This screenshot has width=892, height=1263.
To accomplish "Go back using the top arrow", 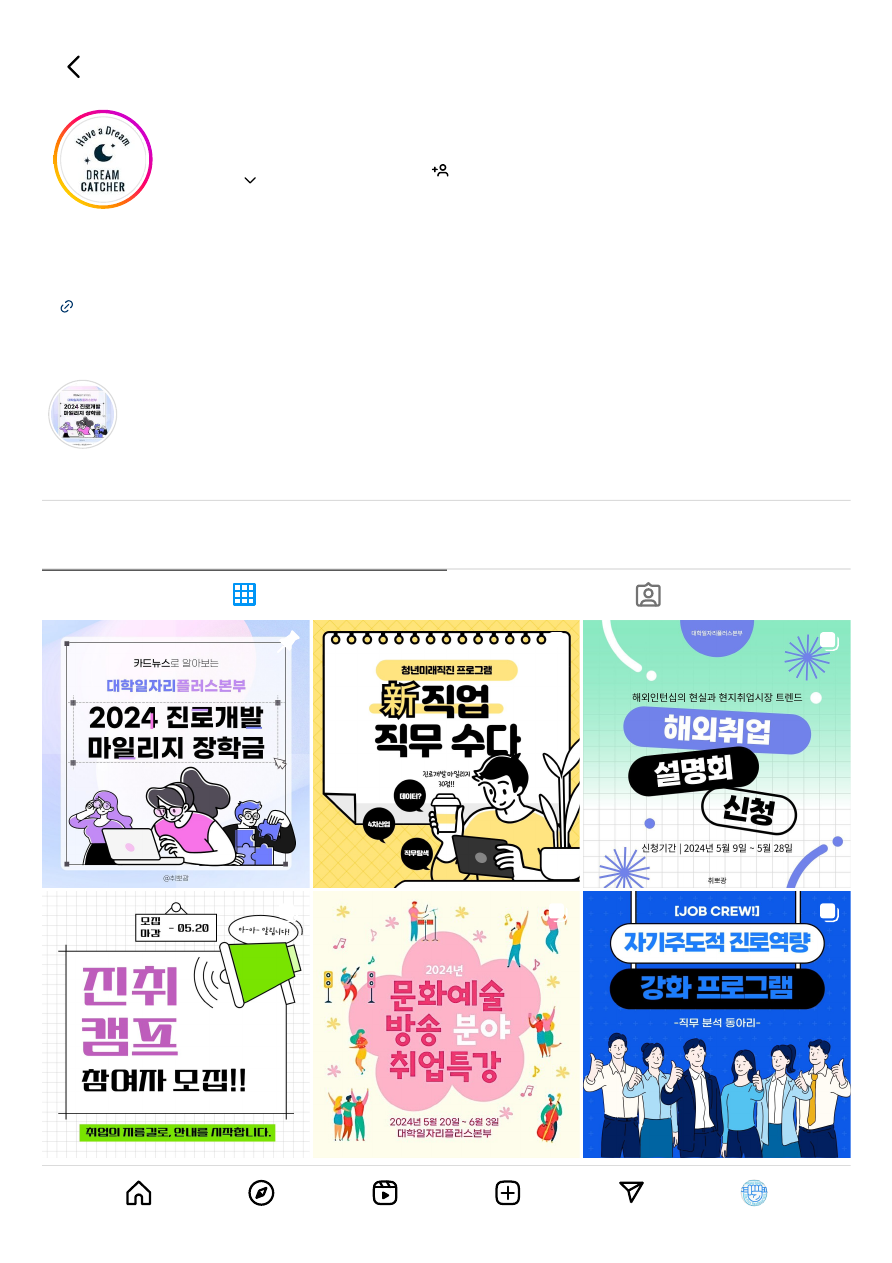I will [74, 67].
